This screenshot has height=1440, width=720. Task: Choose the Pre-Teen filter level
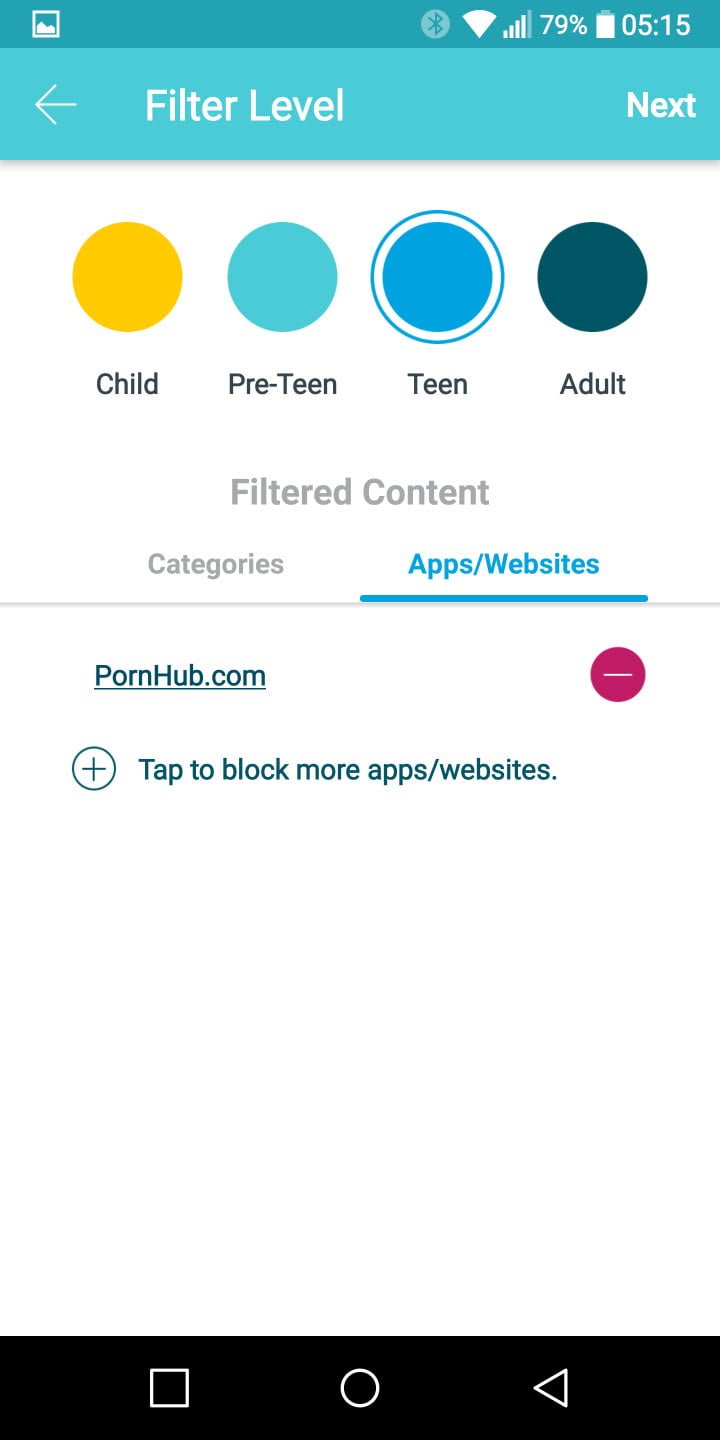point(282,277)
